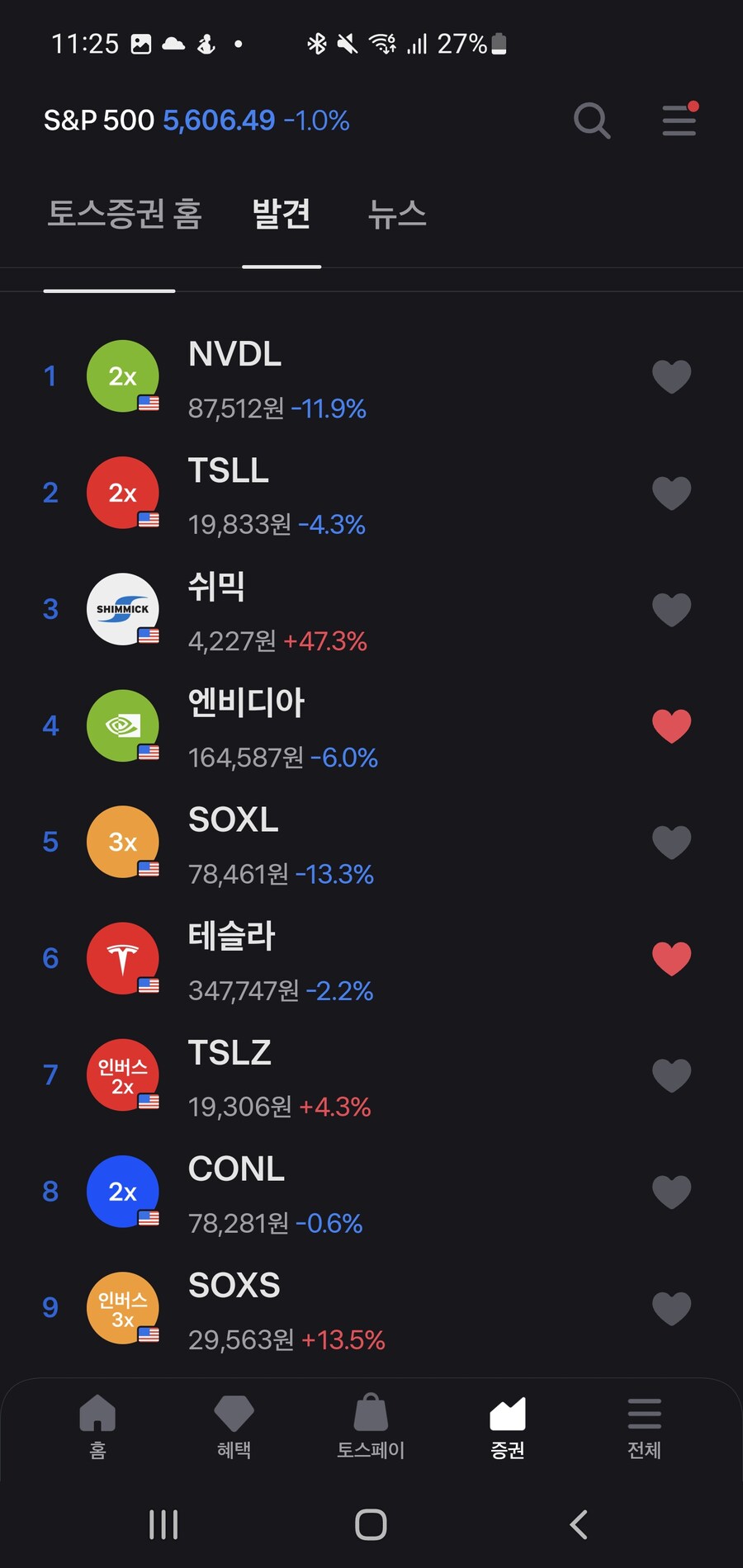743x1568 pixels.
Task: Tap the SOXL 3x orange ETF icon
Action: [x=122, y=842]
